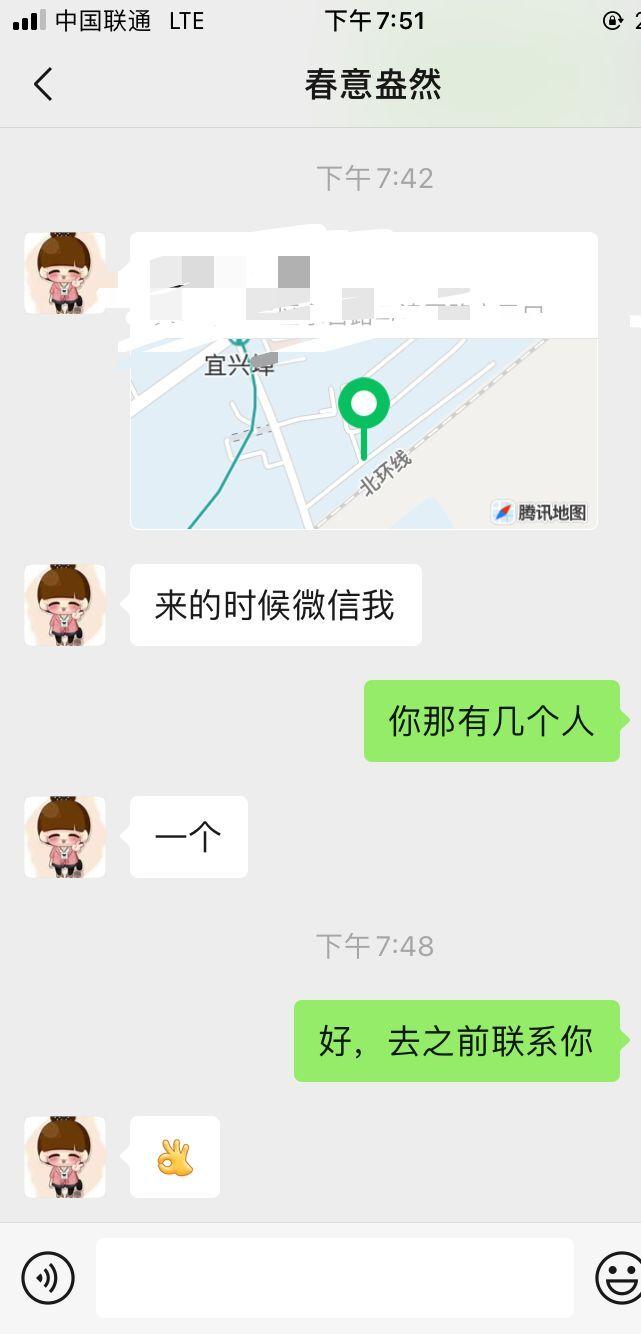View profile from avatar beside "一个"
Viewport: 641px width, 1334px height.
point(65,837)
